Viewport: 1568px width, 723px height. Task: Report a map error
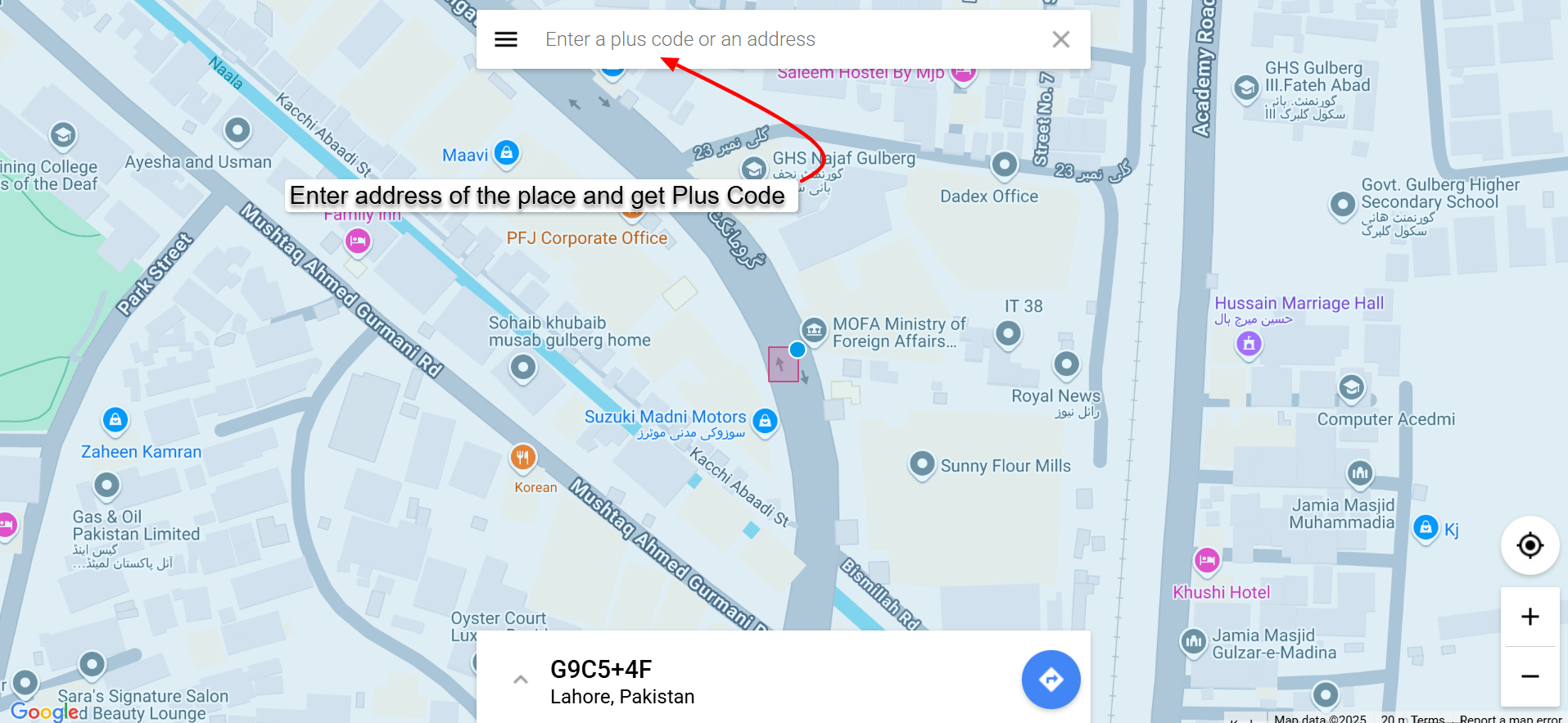[x=1510, y=718]
